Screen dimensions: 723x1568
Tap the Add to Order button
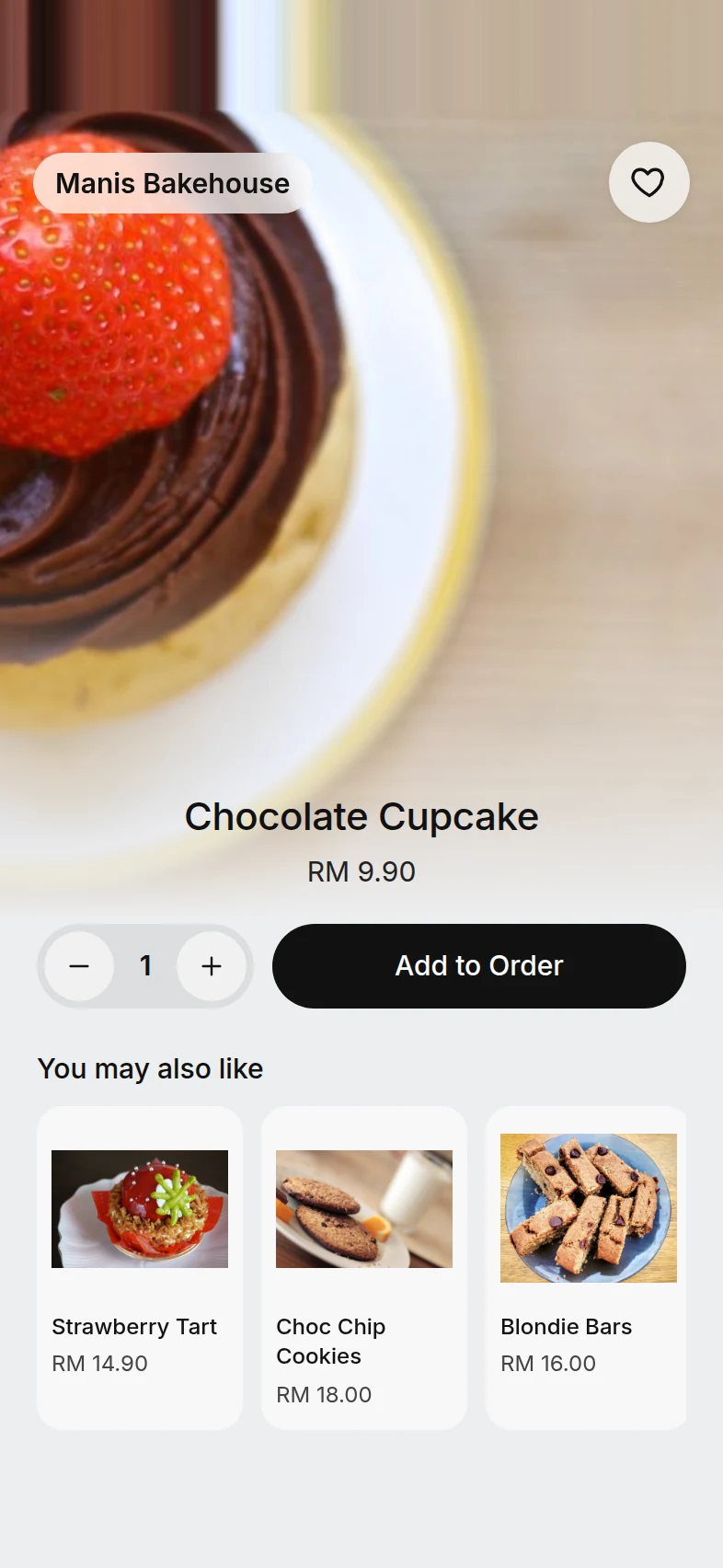[479, 966]
